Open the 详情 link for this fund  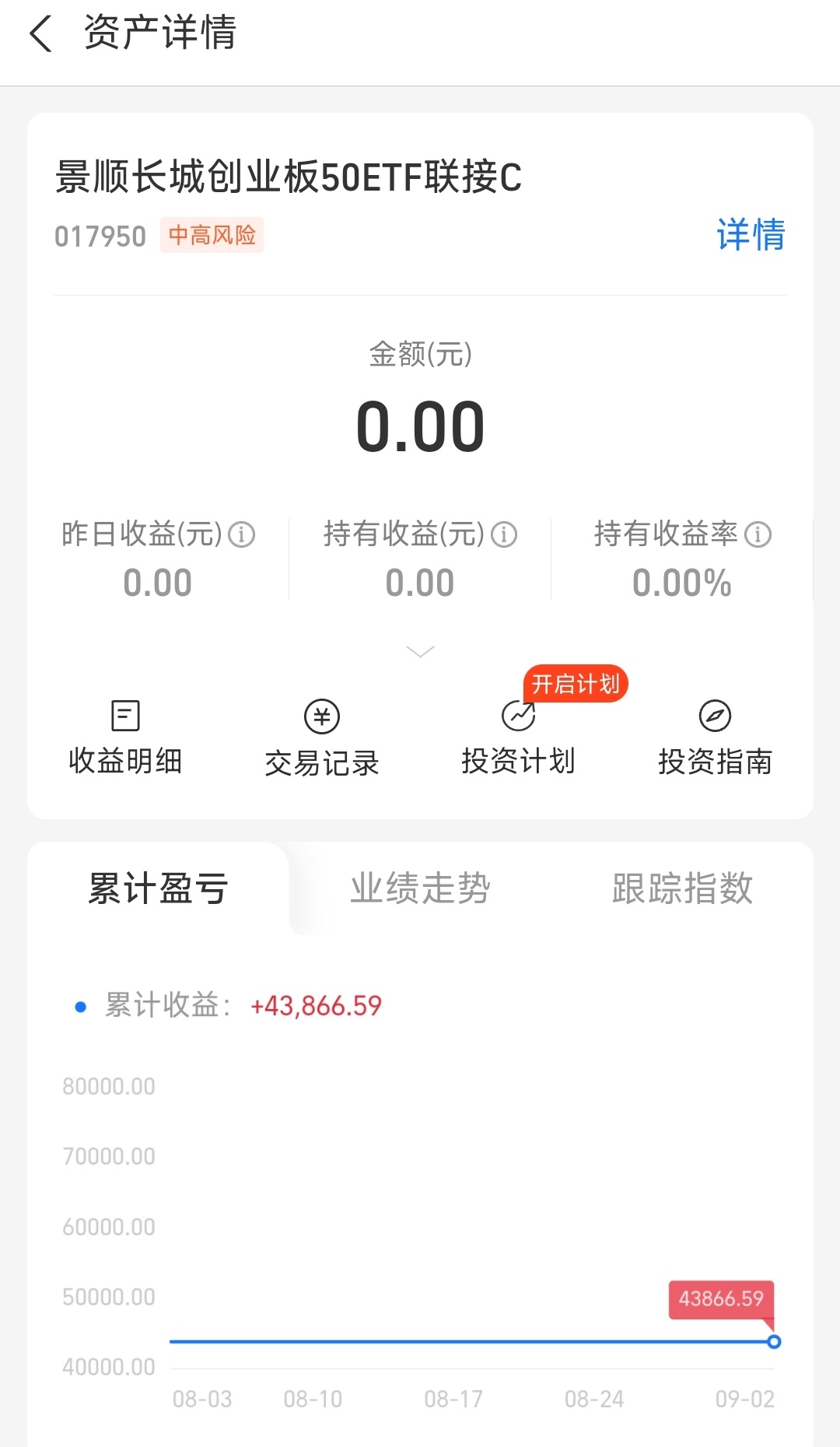point(751,235)
